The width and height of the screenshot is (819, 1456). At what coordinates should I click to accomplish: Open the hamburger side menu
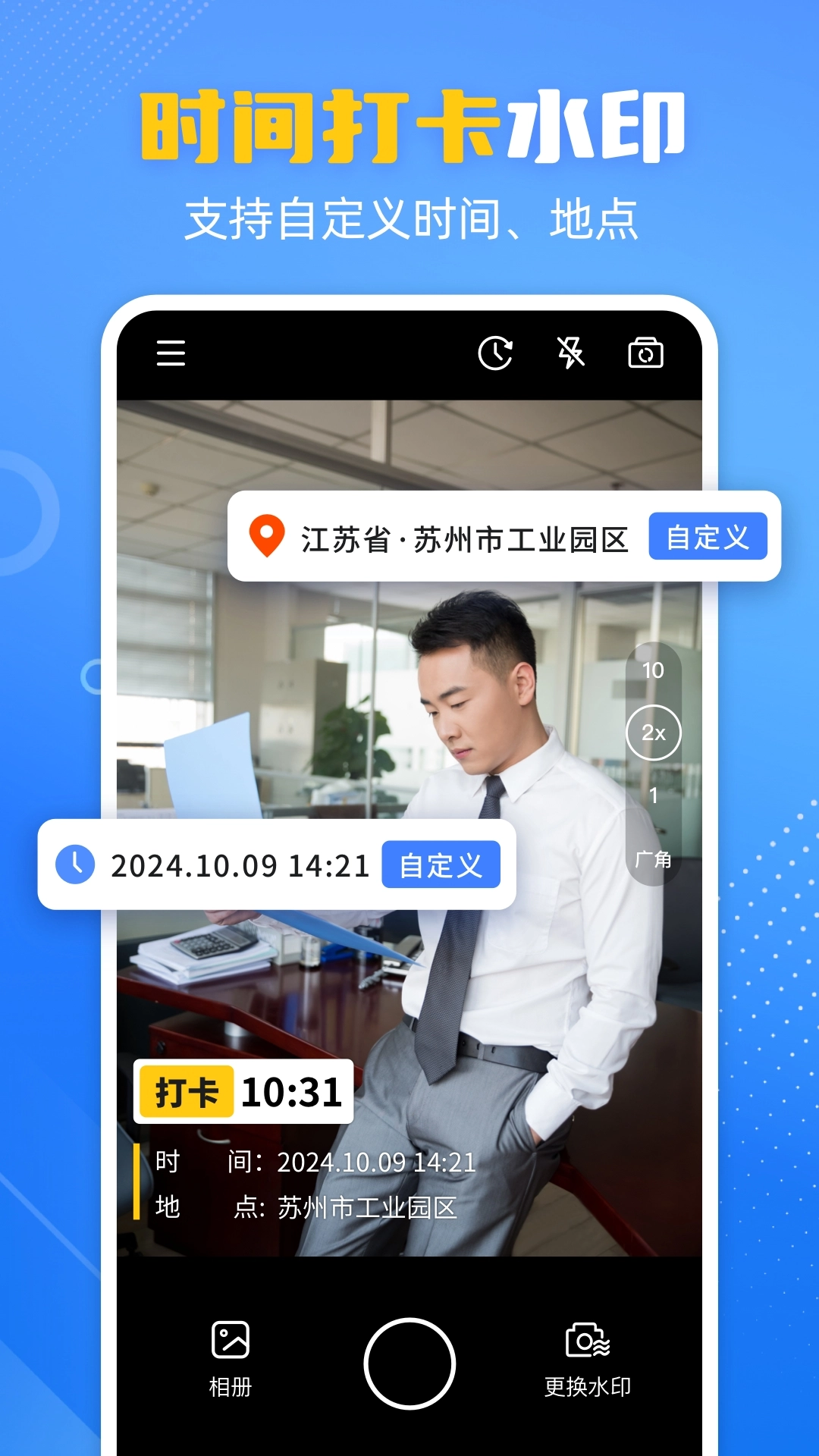tap(170, 353)
